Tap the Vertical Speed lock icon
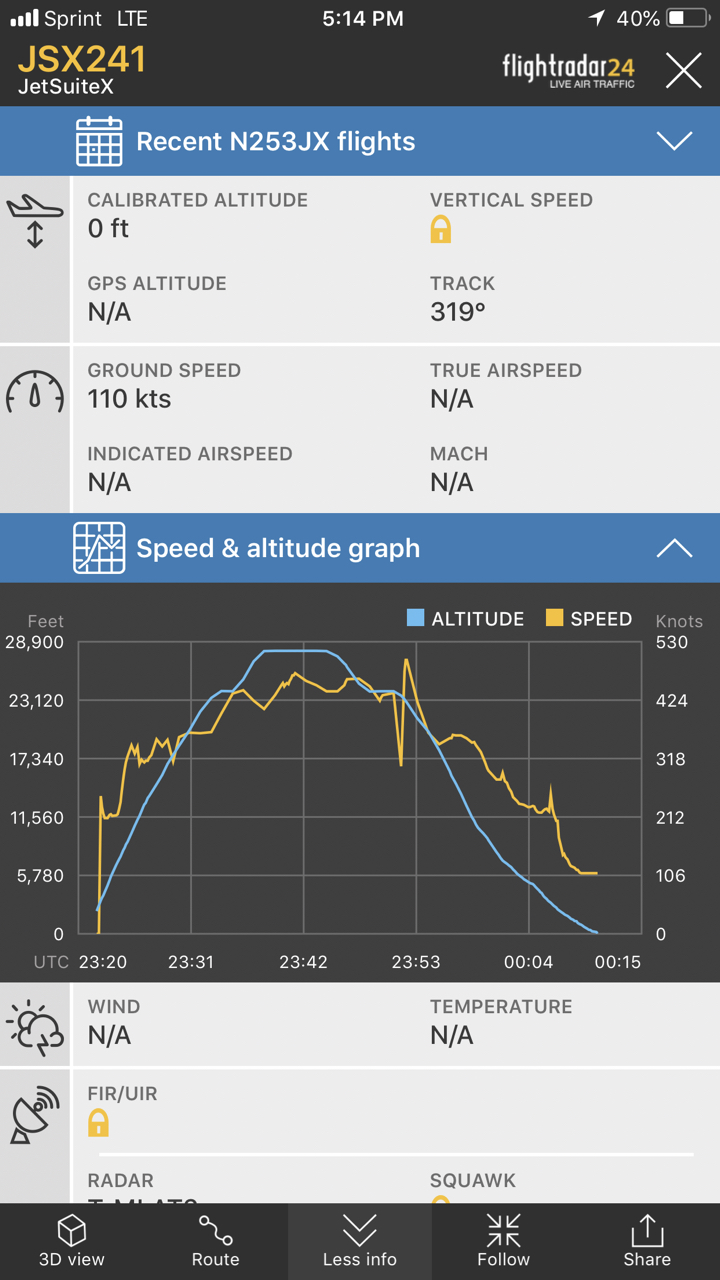The image size is (720, 1280). point(441,229)
